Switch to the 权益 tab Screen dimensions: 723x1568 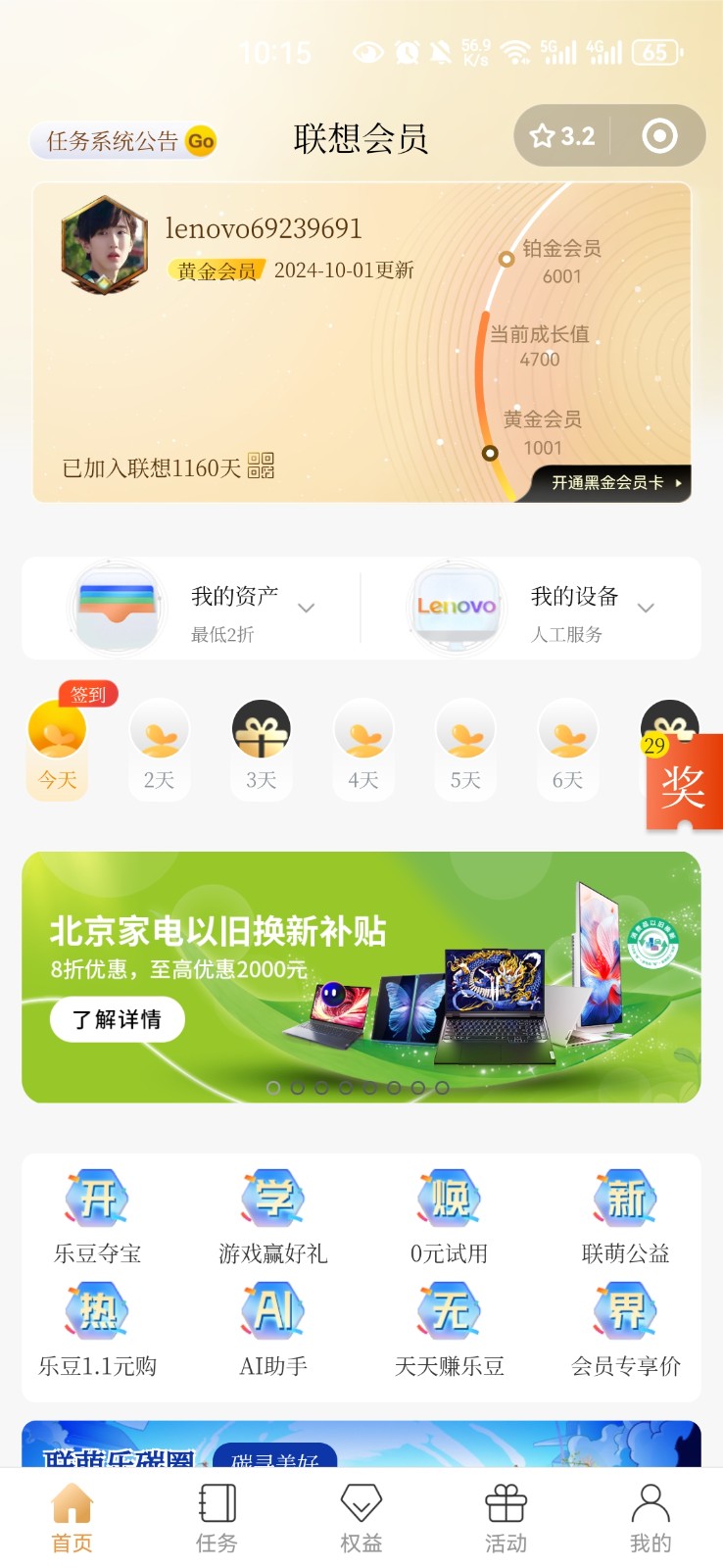click(361, 1517)
